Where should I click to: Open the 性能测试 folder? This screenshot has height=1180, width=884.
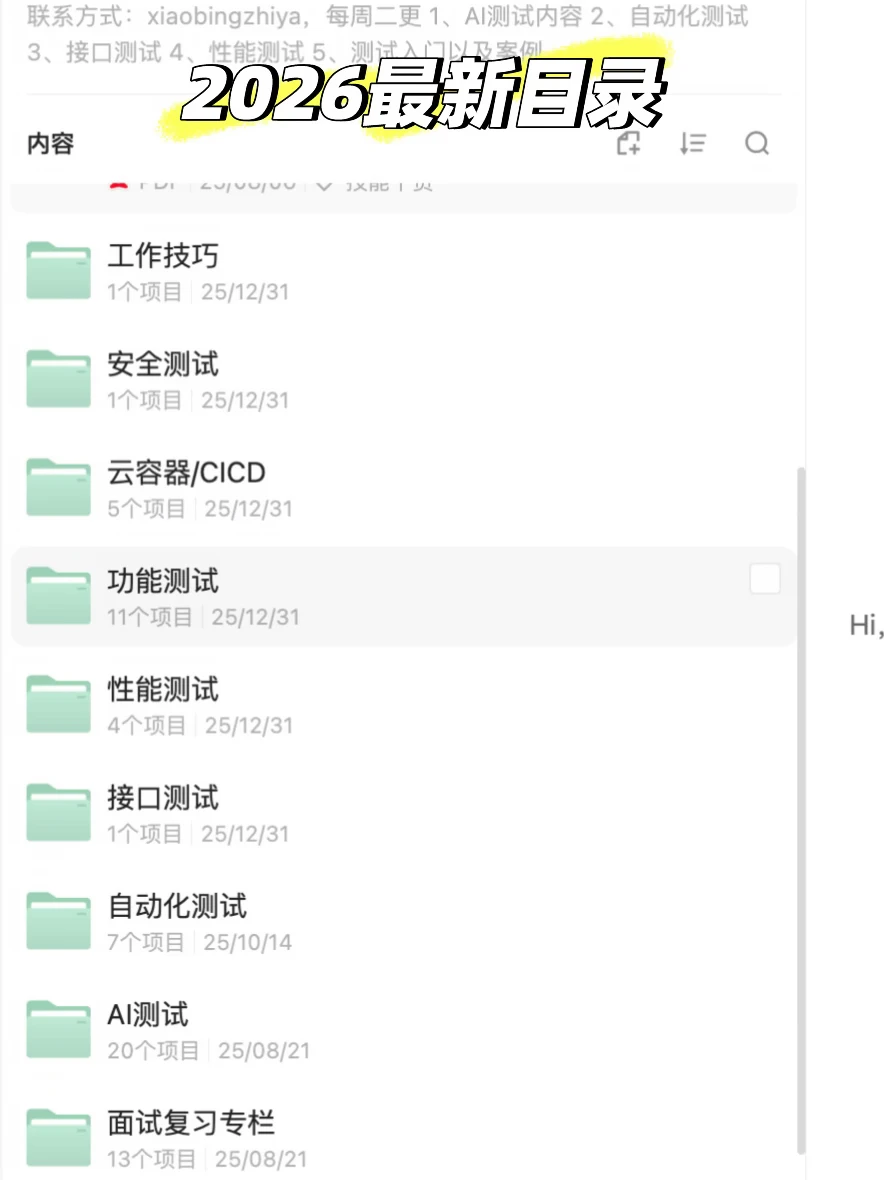(x=403, y=704)
